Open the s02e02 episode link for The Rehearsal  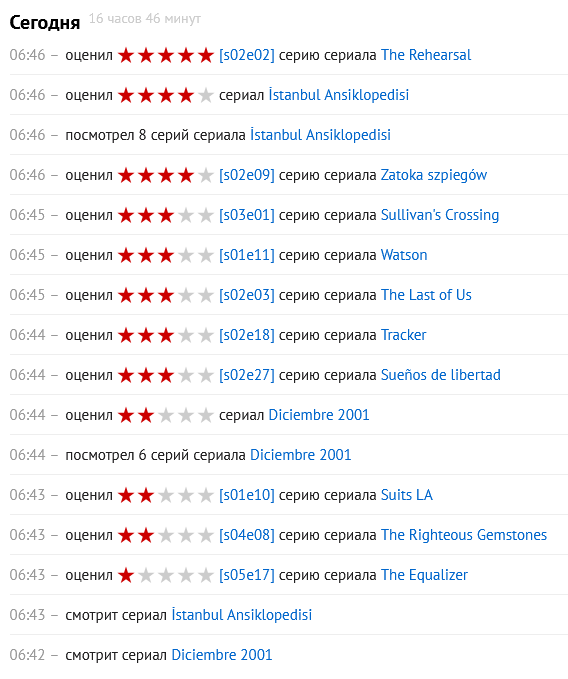click(x=247, y=55)
